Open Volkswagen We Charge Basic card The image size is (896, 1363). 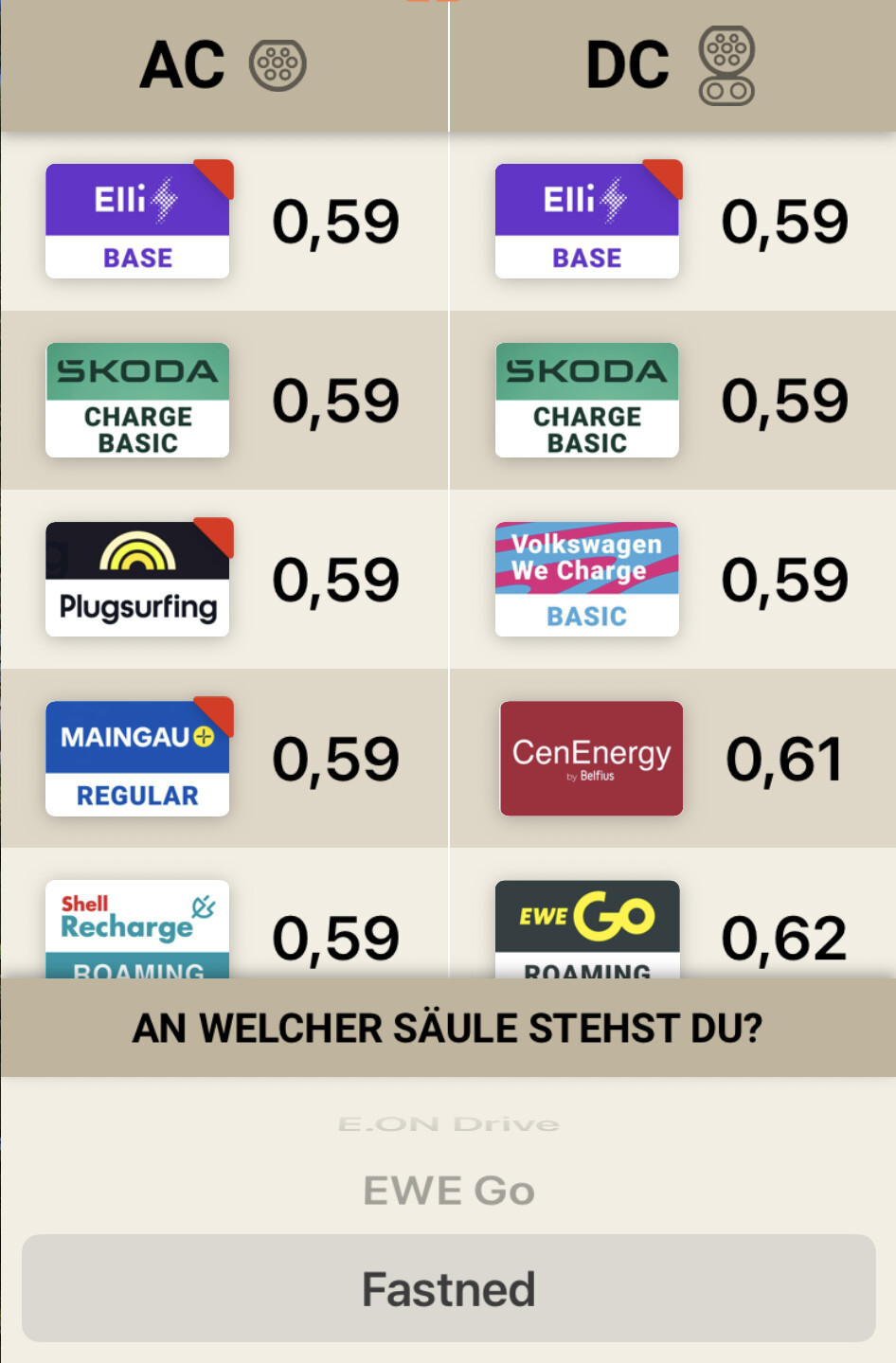click(586, 579)
